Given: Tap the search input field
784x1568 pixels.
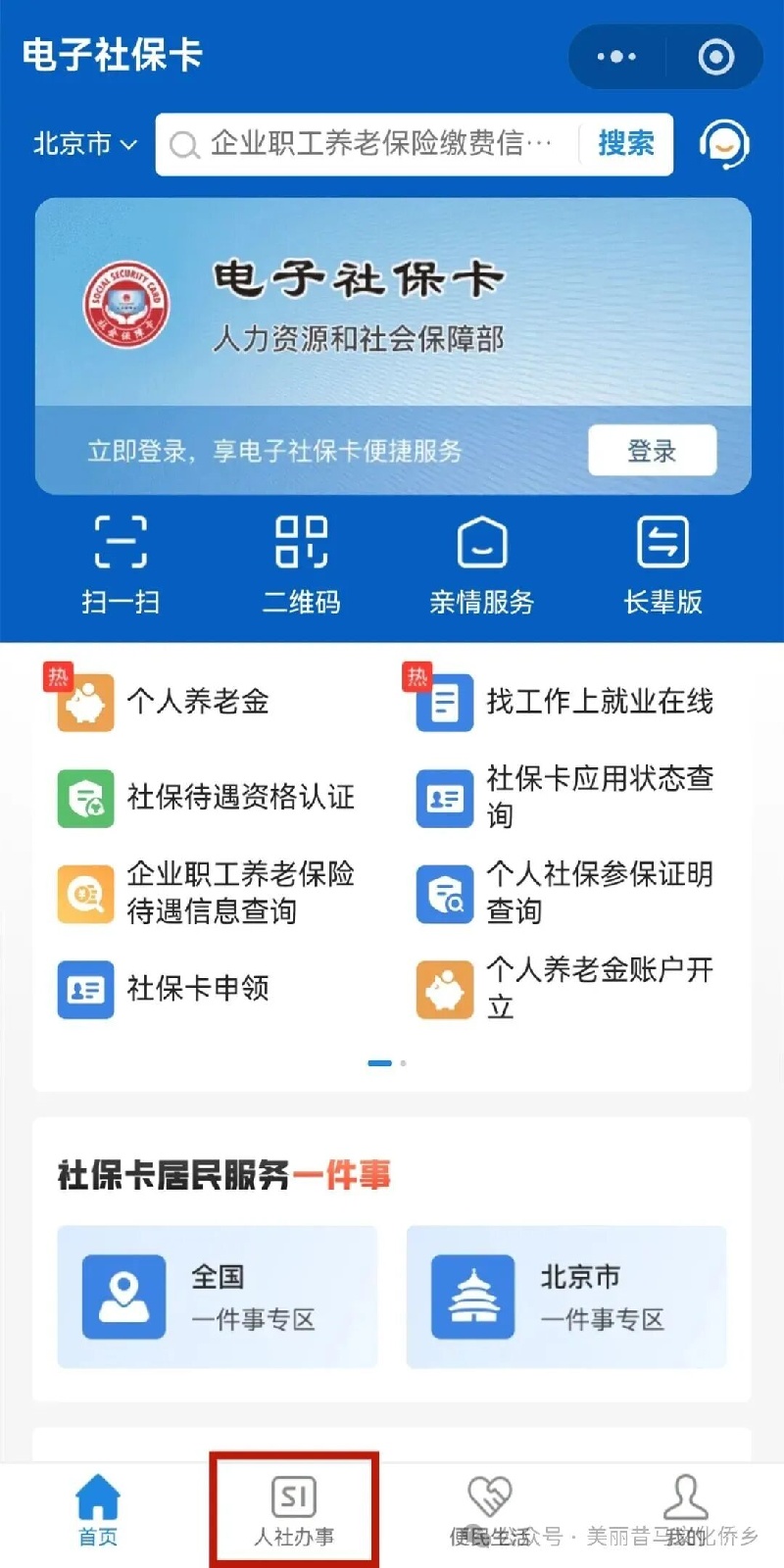Looking at the screenshot, I should pos(372,144).
